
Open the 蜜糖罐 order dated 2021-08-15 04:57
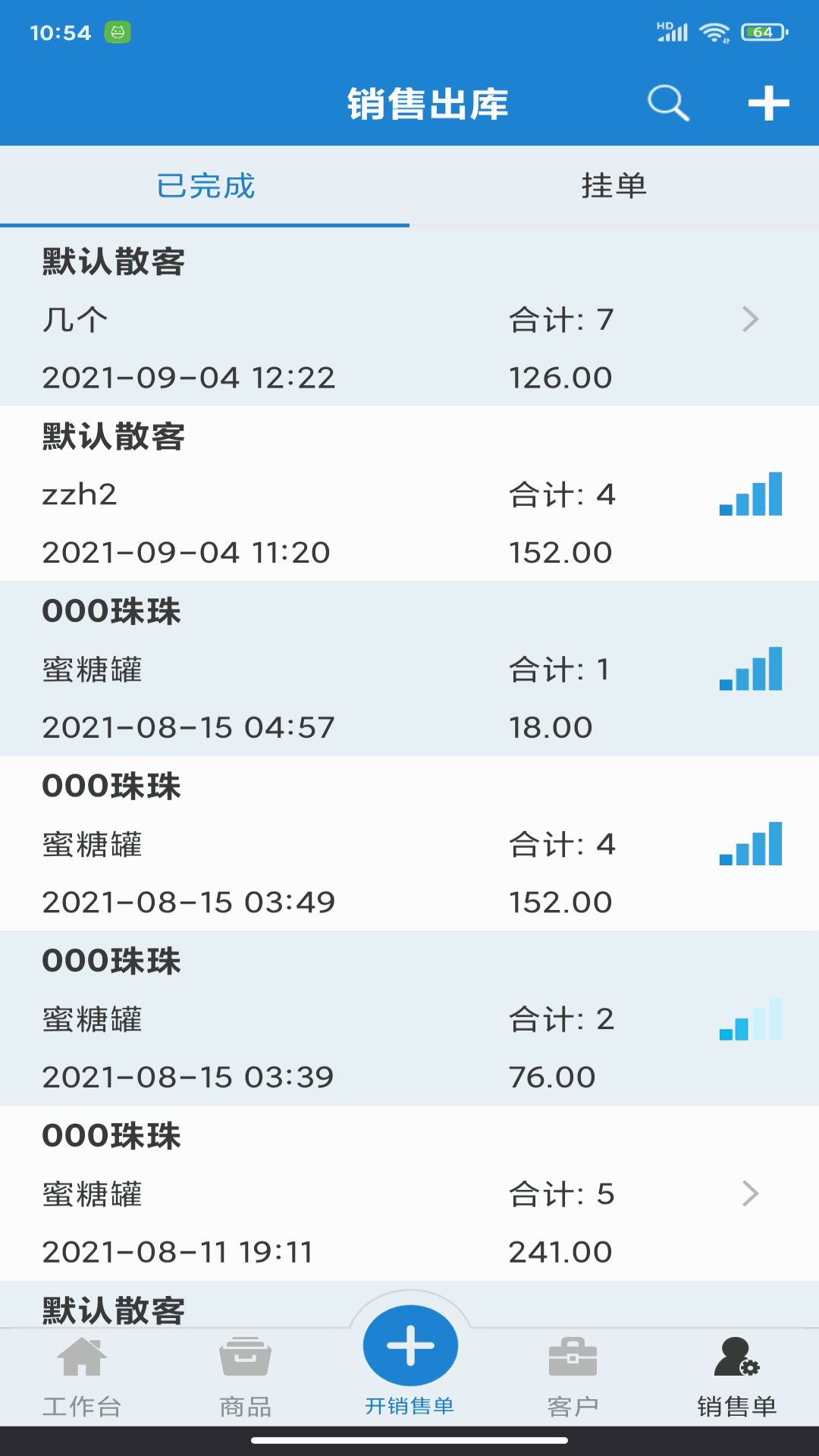pyautogui.click(x=409, y=668)
